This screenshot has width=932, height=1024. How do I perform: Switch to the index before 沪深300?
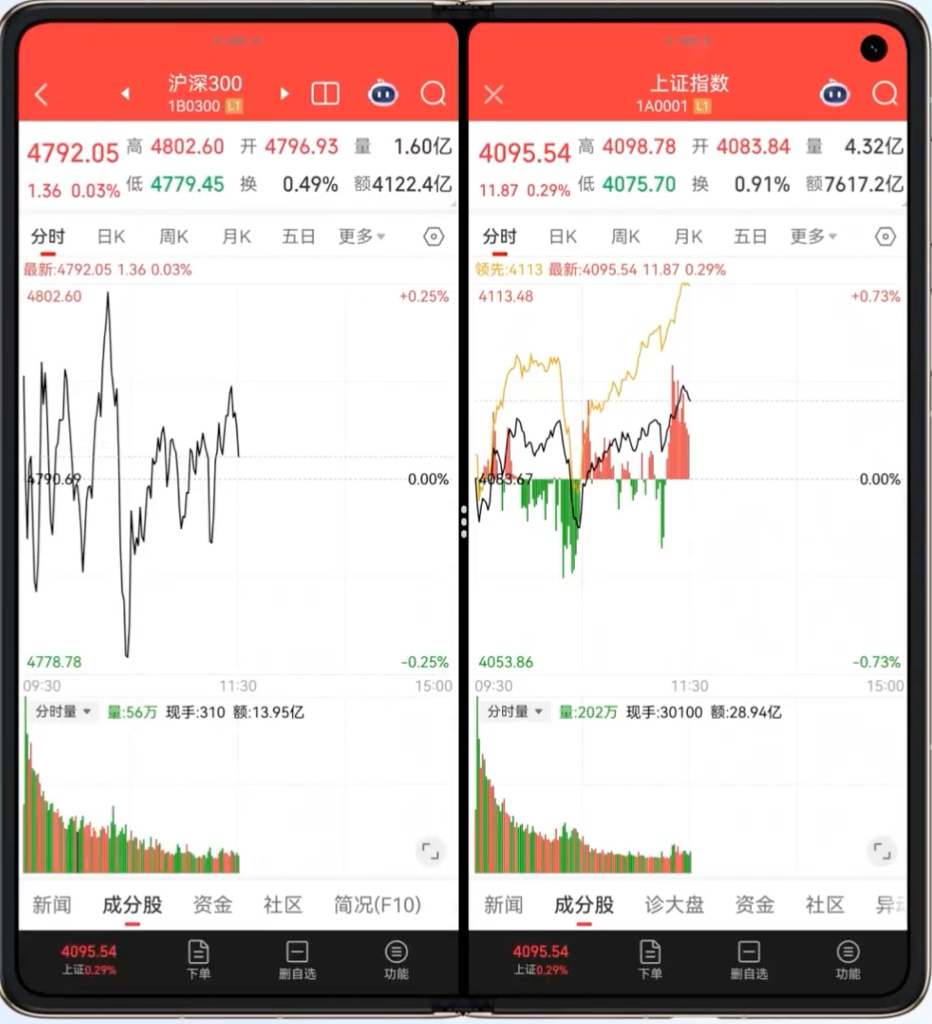coord(125,93)
